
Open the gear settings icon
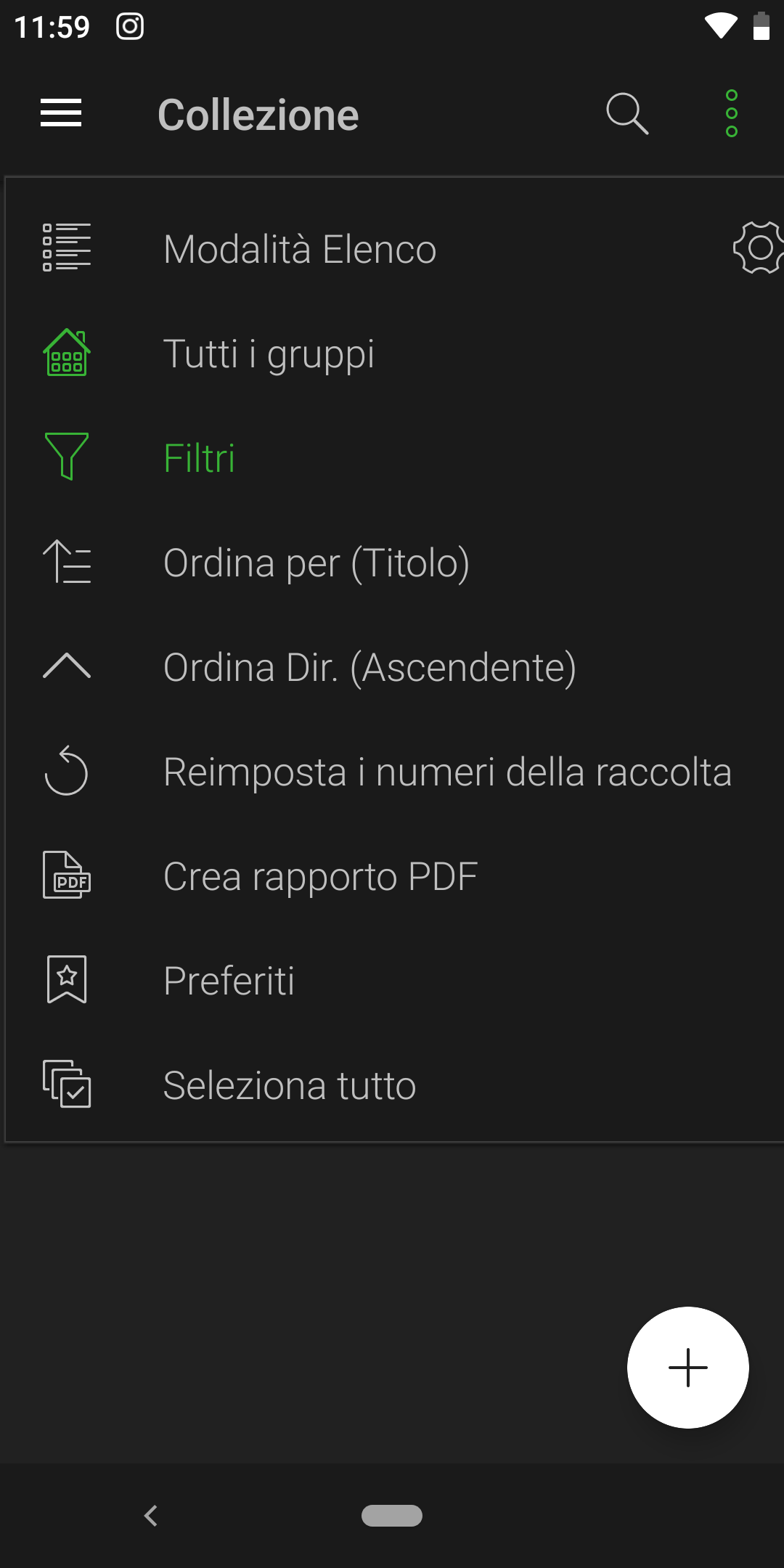coord(759,248)
